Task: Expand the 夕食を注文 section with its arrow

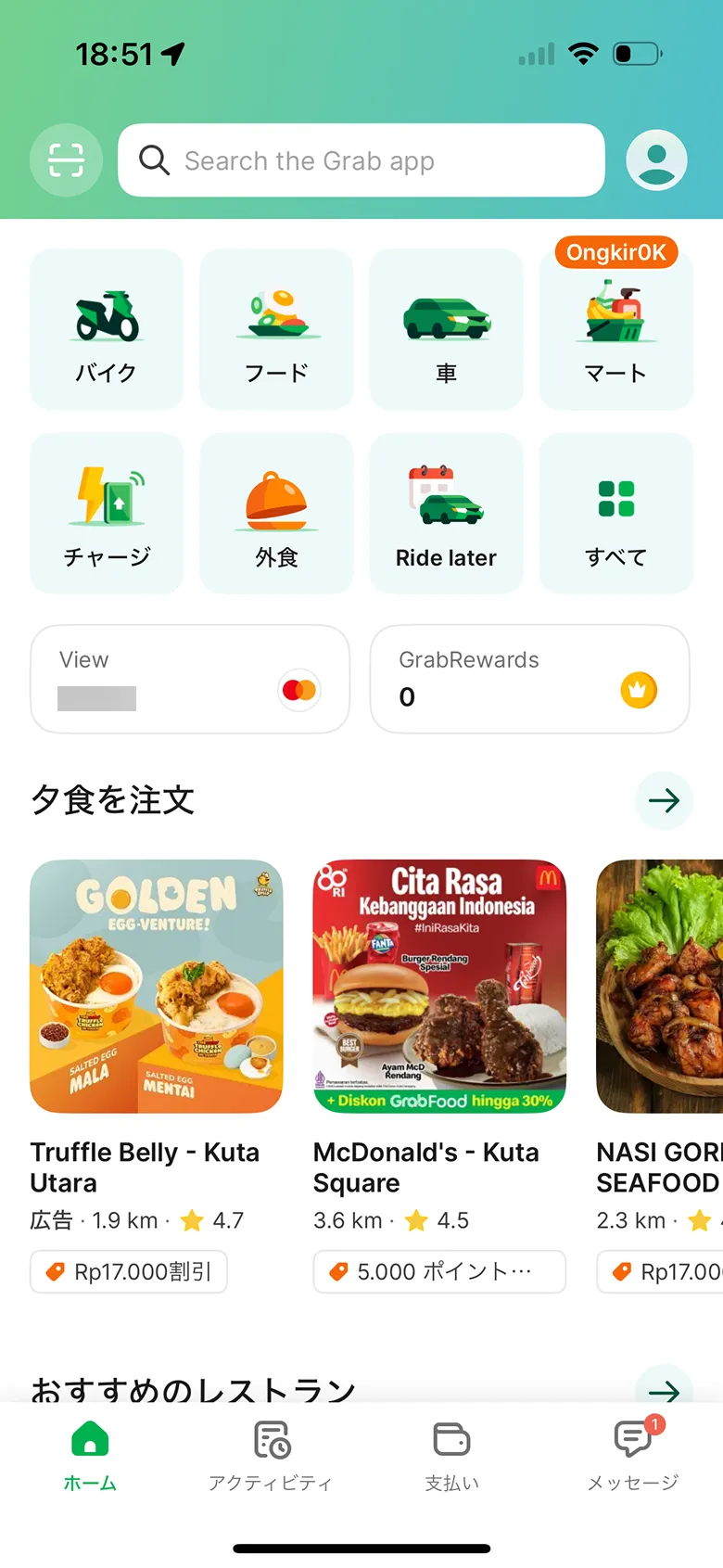Action: (664, 800)
